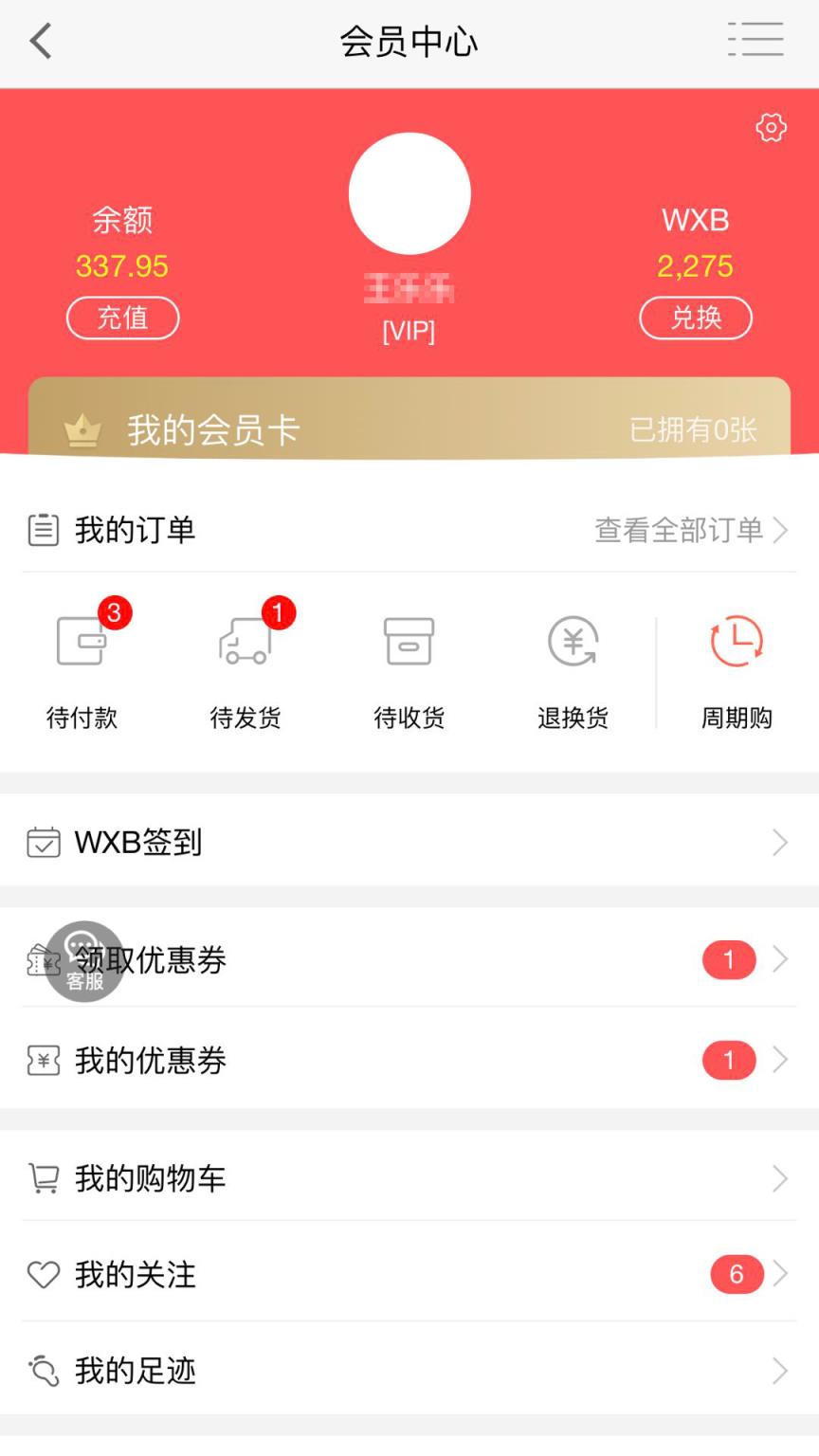The width and height of the screenshot is (819, 1456).
Task: Open the list menu at the top right
Action: [755, 41]
